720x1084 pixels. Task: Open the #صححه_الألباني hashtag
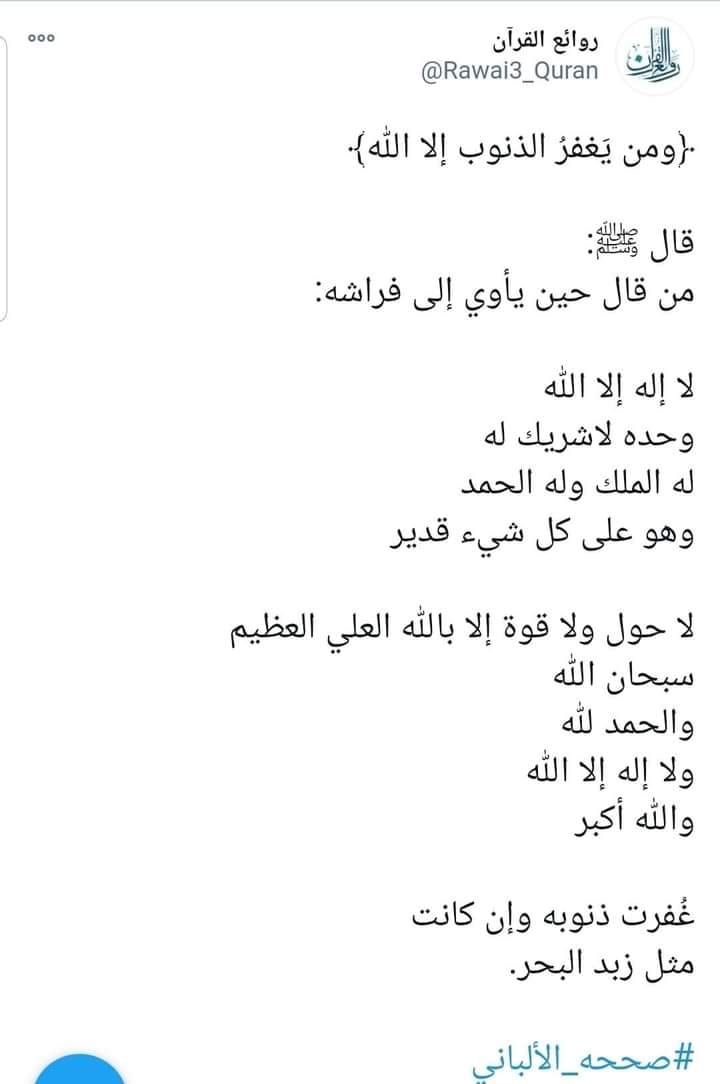pos(583,1061)
